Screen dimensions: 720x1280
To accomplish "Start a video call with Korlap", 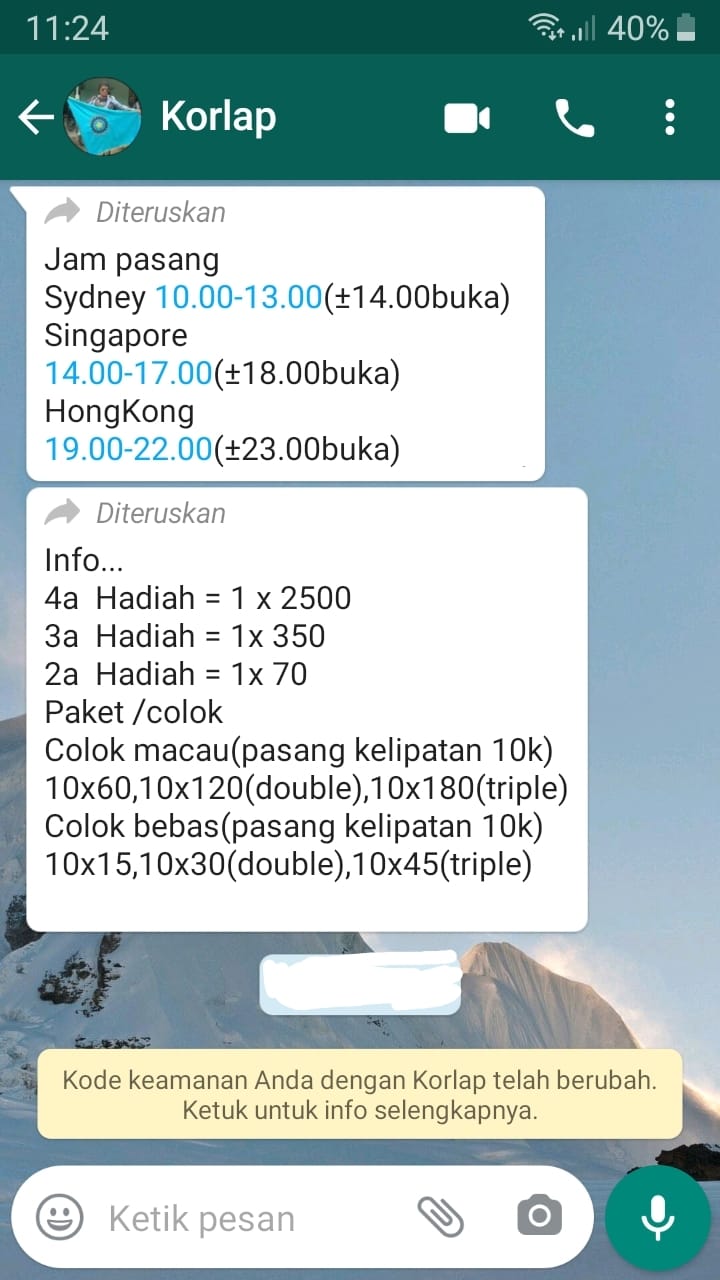I will coord(467,119).
